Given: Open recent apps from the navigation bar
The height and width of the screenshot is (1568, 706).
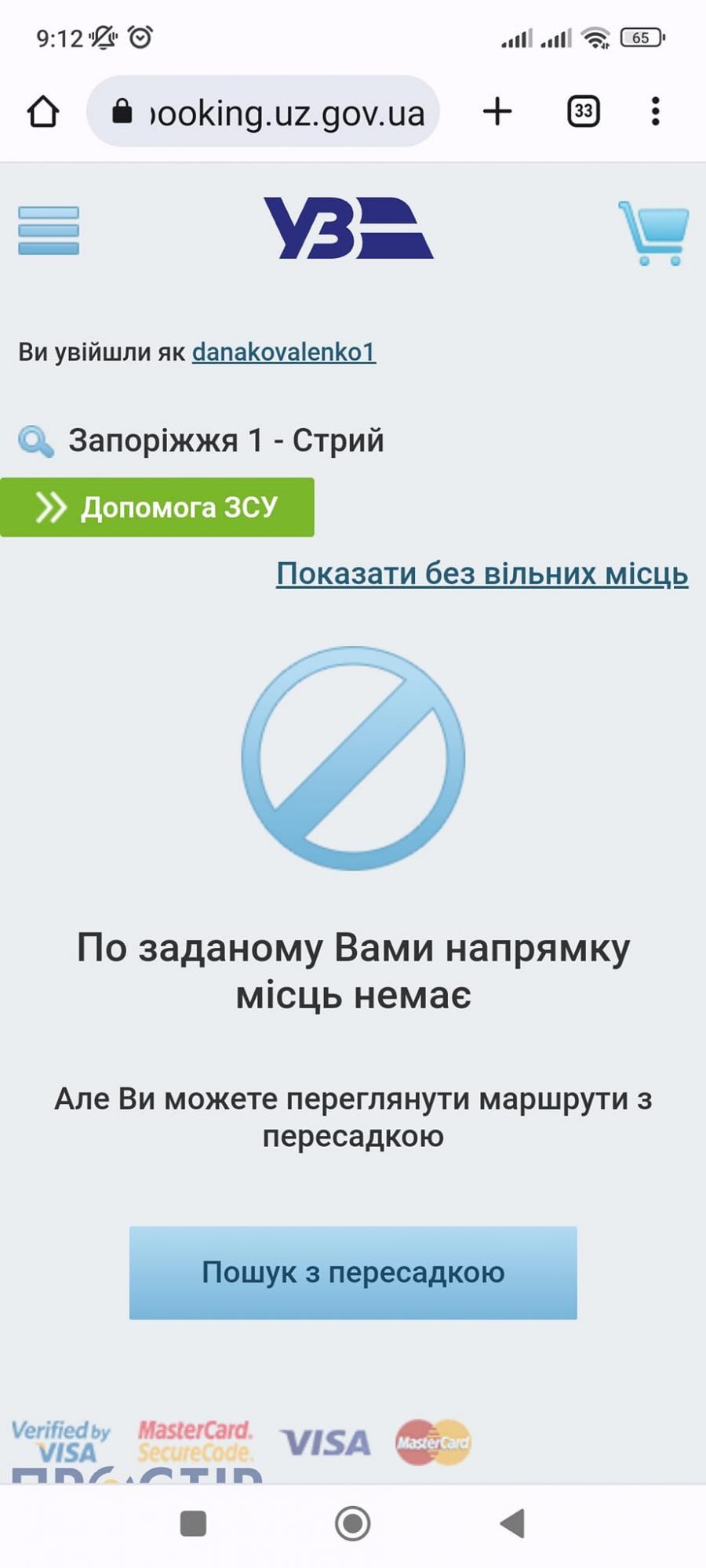Looking at the screenshot, I should pyautogui.click(x=193, y=1523).
